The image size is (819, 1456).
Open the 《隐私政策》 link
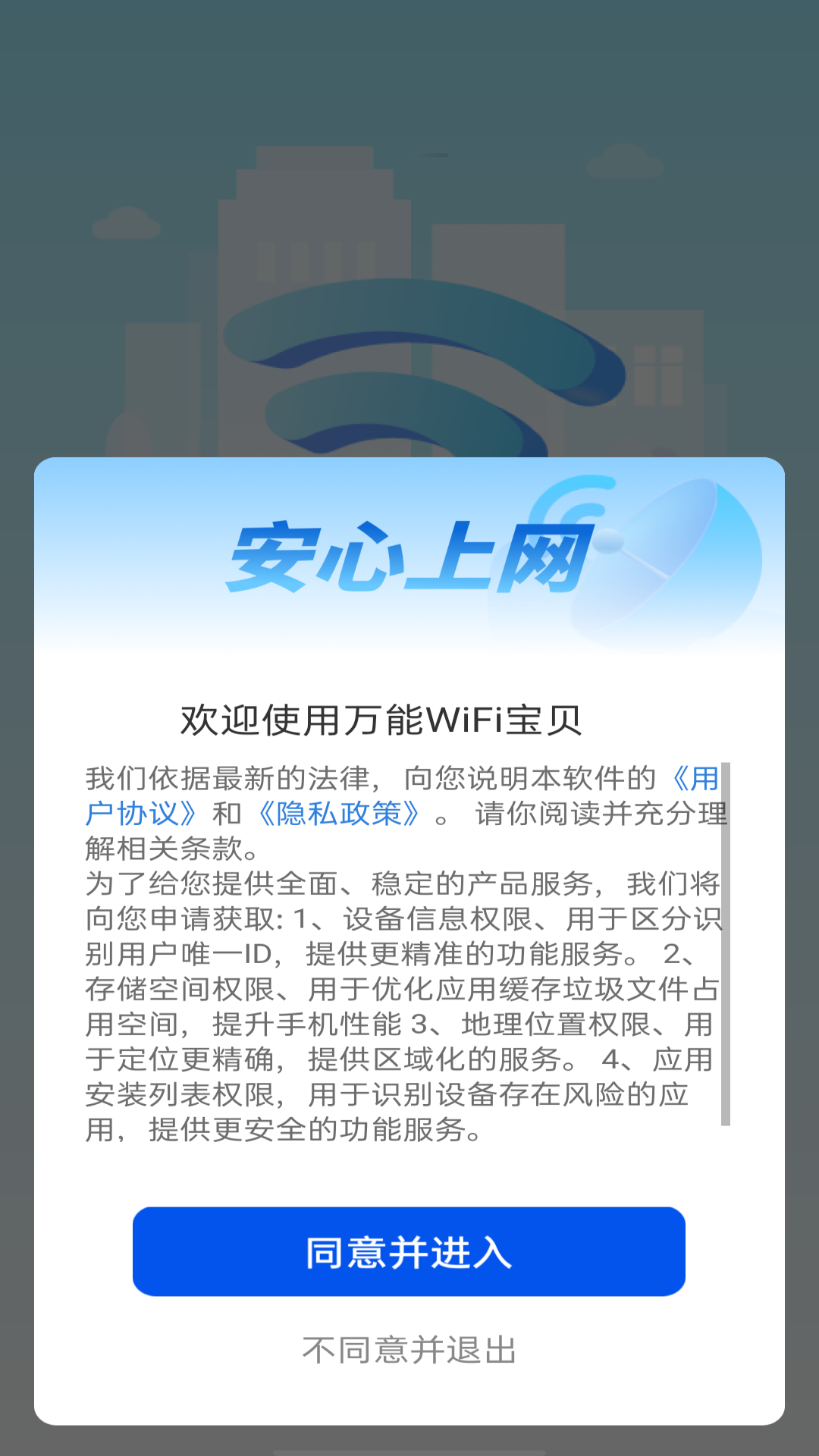339,814
